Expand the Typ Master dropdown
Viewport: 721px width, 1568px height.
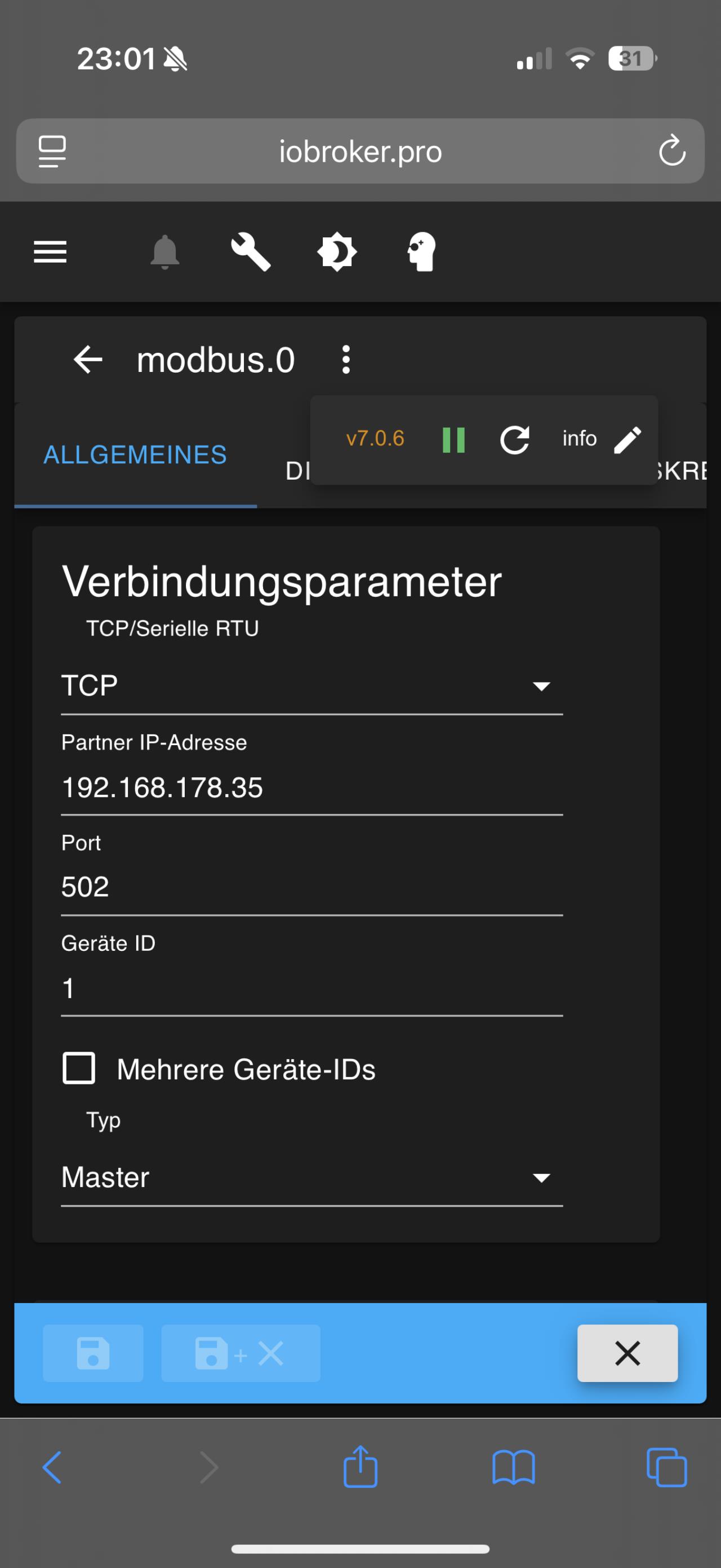coord(311,1177)
